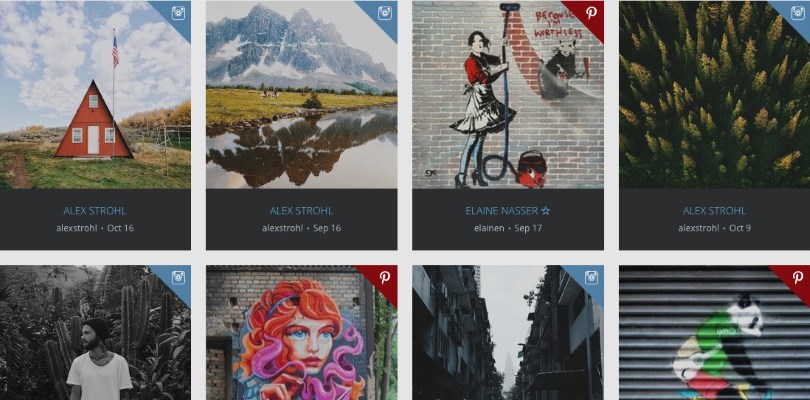Open Alex Strohl's profile on Oct 9 card
The width and height of the screenshot is (810, 400).
pyautogui.click(x=714, y=211)
